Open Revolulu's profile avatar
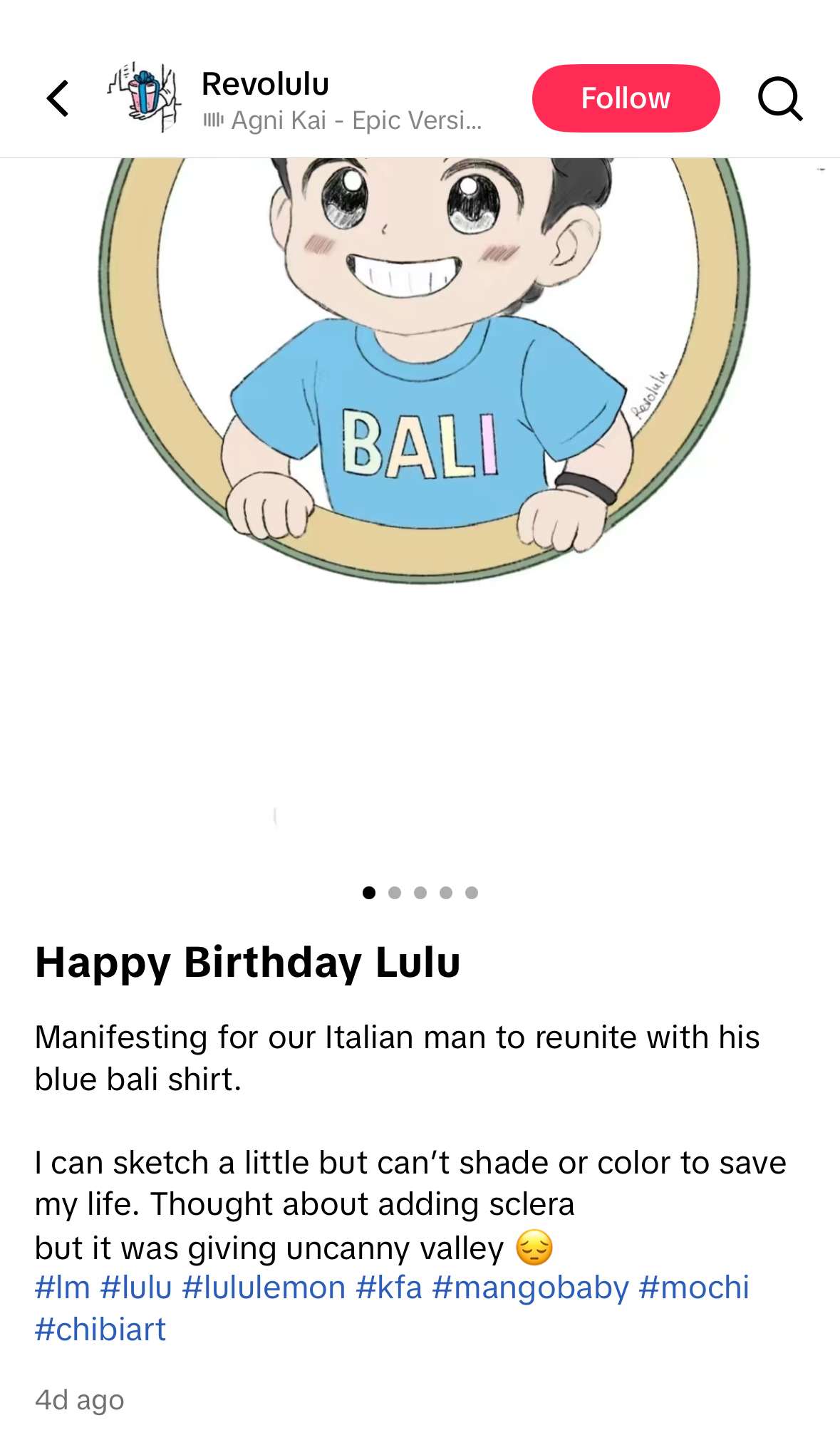The width and height of the screenshot is (840, 1450). pos(144,98)
